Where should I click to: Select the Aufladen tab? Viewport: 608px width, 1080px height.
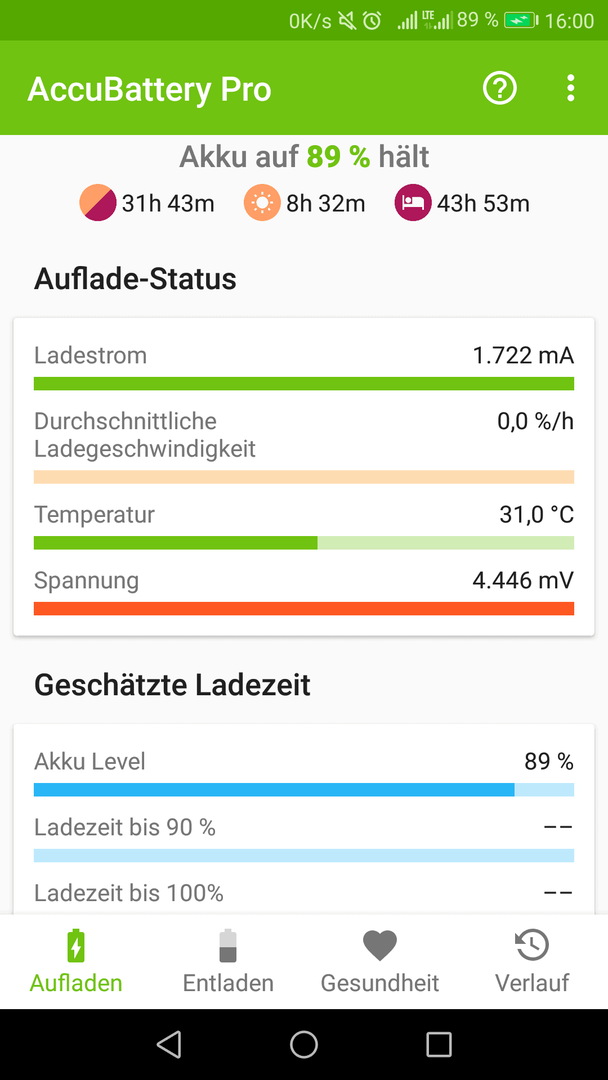pos(76,961)
